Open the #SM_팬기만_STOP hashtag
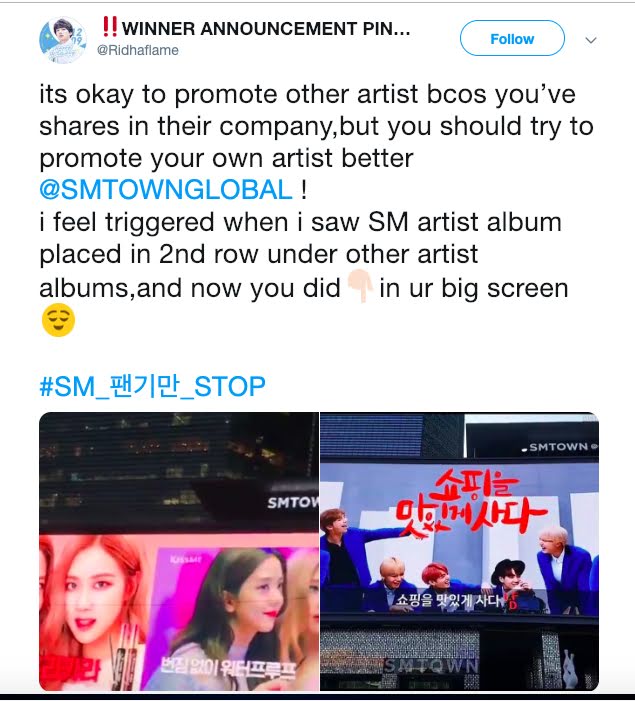The width and height of the screenshot is (635, 701). pyautogui.click(x=153, y=386)
